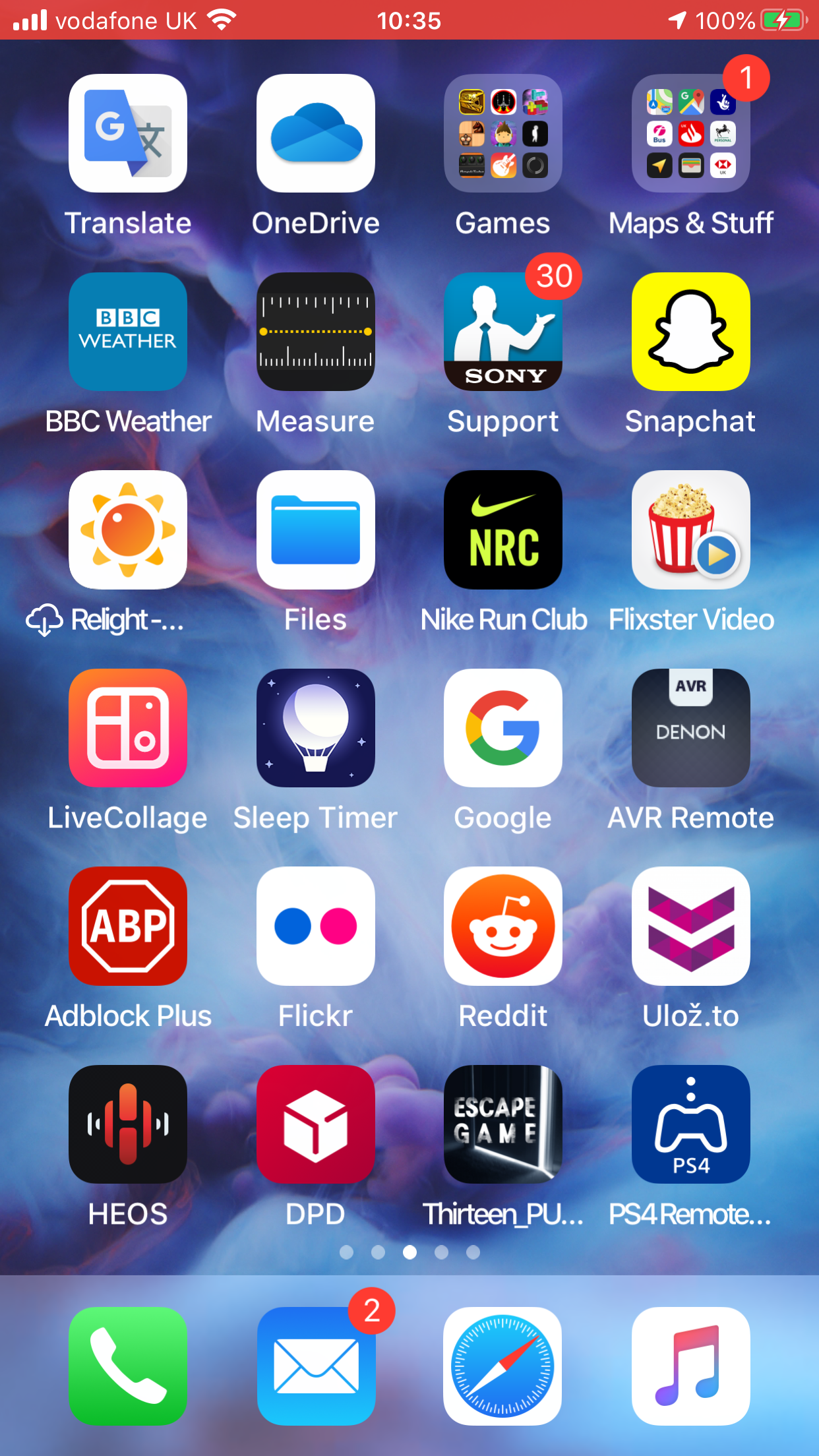Screen dimensions: 819x1456
Task: Open Sony Support app
Action: tap(502, 332)
